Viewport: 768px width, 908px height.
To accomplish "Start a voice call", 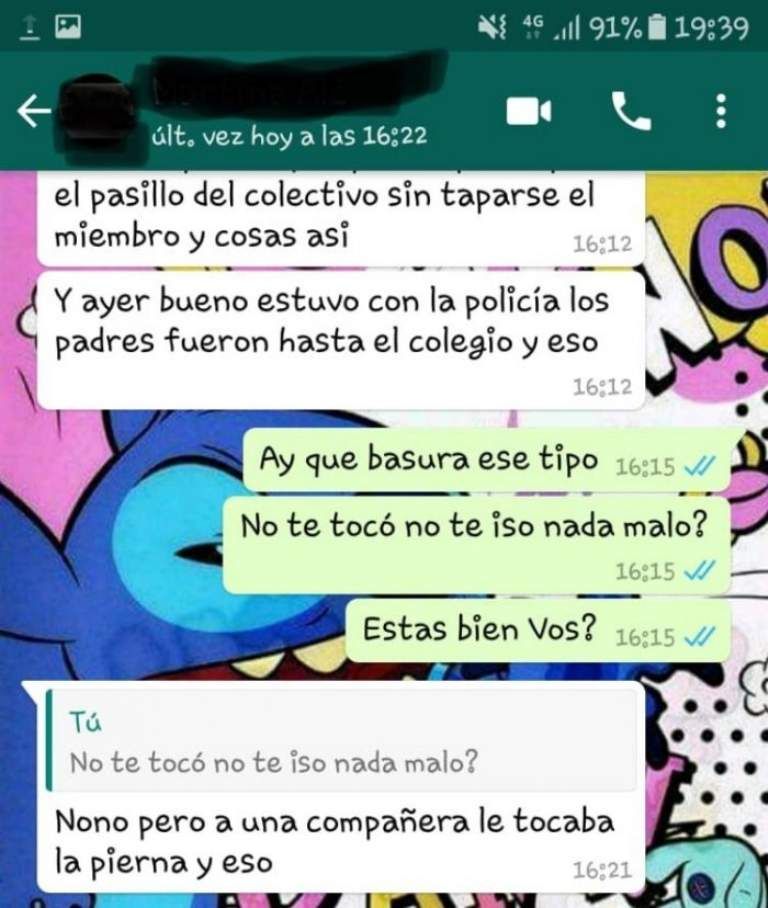I will 630,111.
